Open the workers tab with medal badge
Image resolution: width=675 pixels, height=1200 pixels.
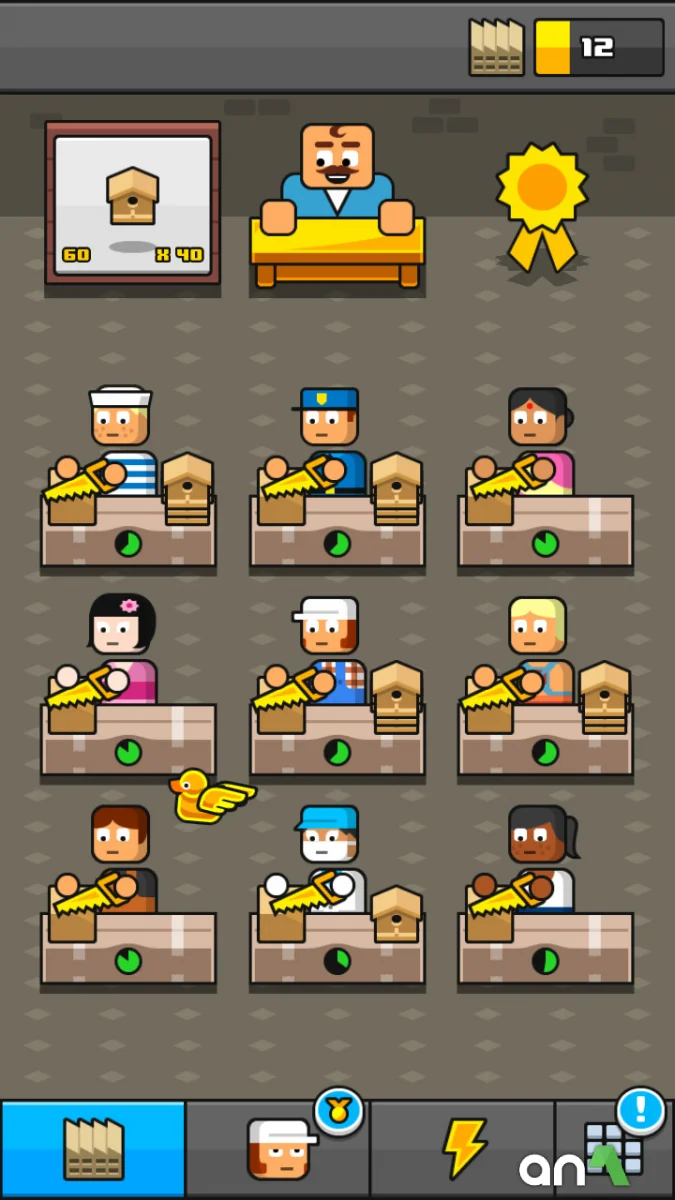click(x=278, y=1149)
